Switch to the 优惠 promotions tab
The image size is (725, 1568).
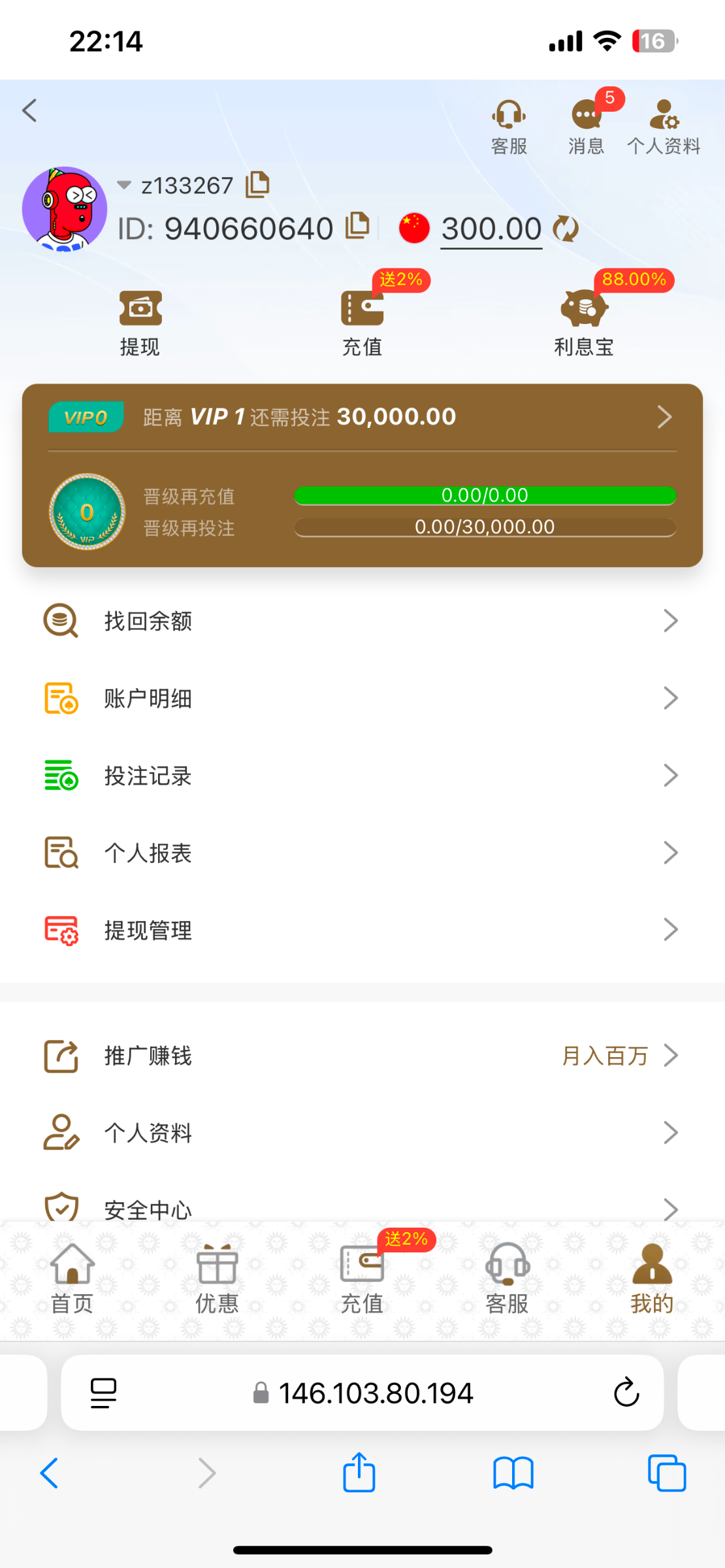(217, 1279)
